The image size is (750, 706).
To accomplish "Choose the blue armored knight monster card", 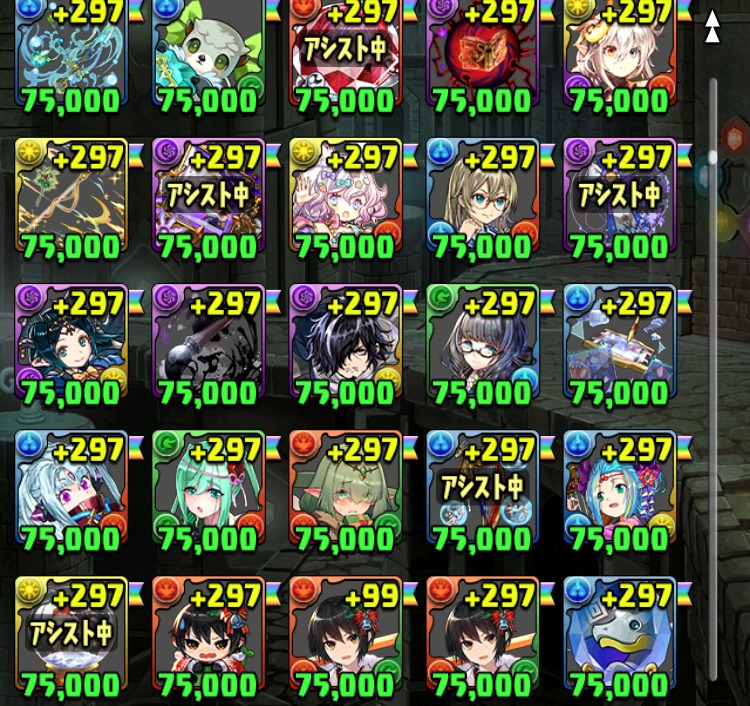I will (x=619, y=637).
